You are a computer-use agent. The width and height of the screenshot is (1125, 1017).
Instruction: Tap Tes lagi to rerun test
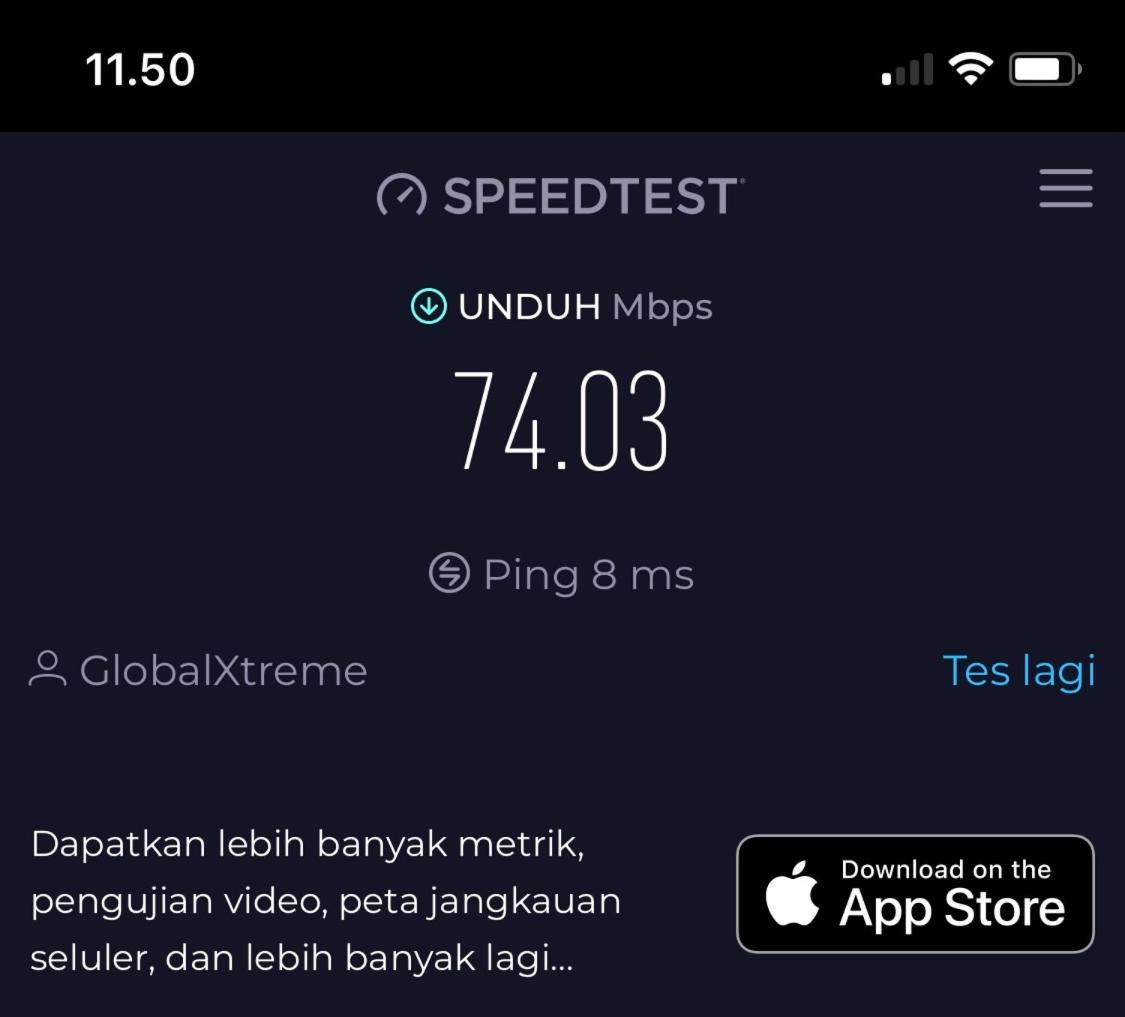tap(1018, 671)
